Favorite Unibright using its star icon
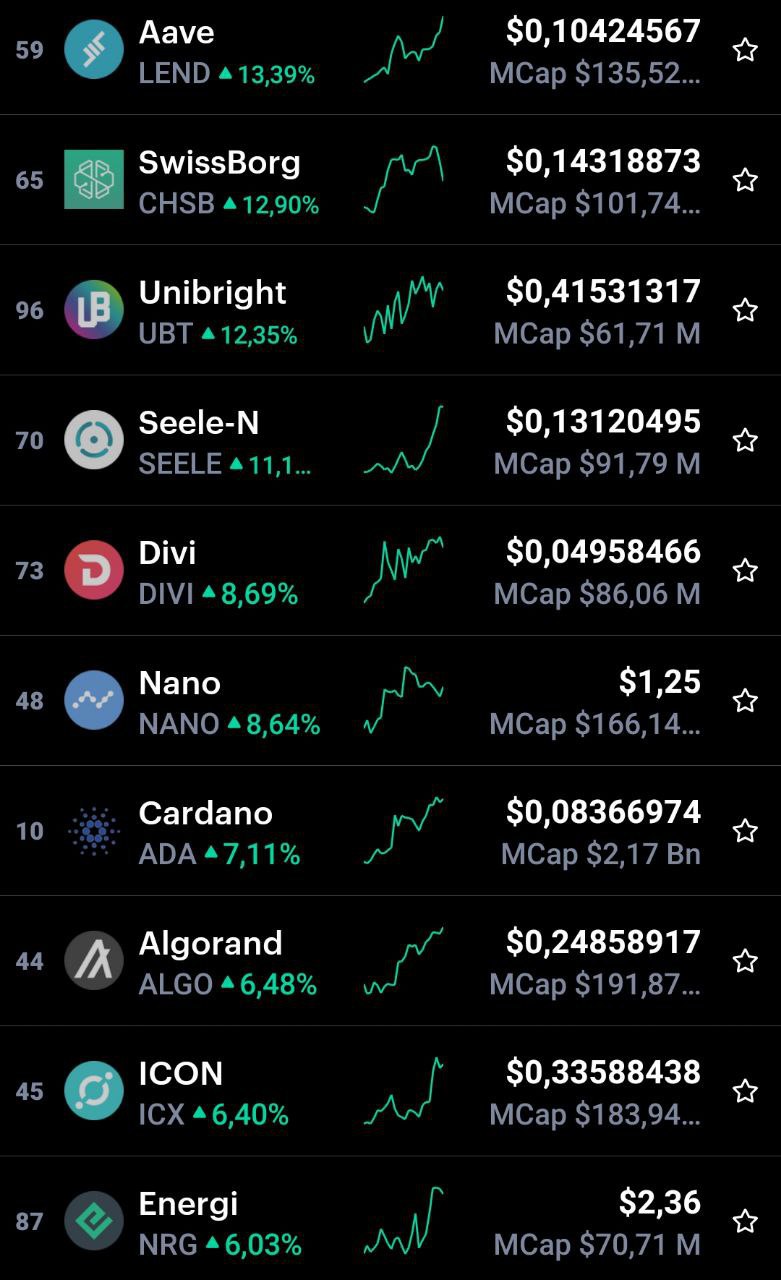The image size is (781, 1280). (745, 310)
